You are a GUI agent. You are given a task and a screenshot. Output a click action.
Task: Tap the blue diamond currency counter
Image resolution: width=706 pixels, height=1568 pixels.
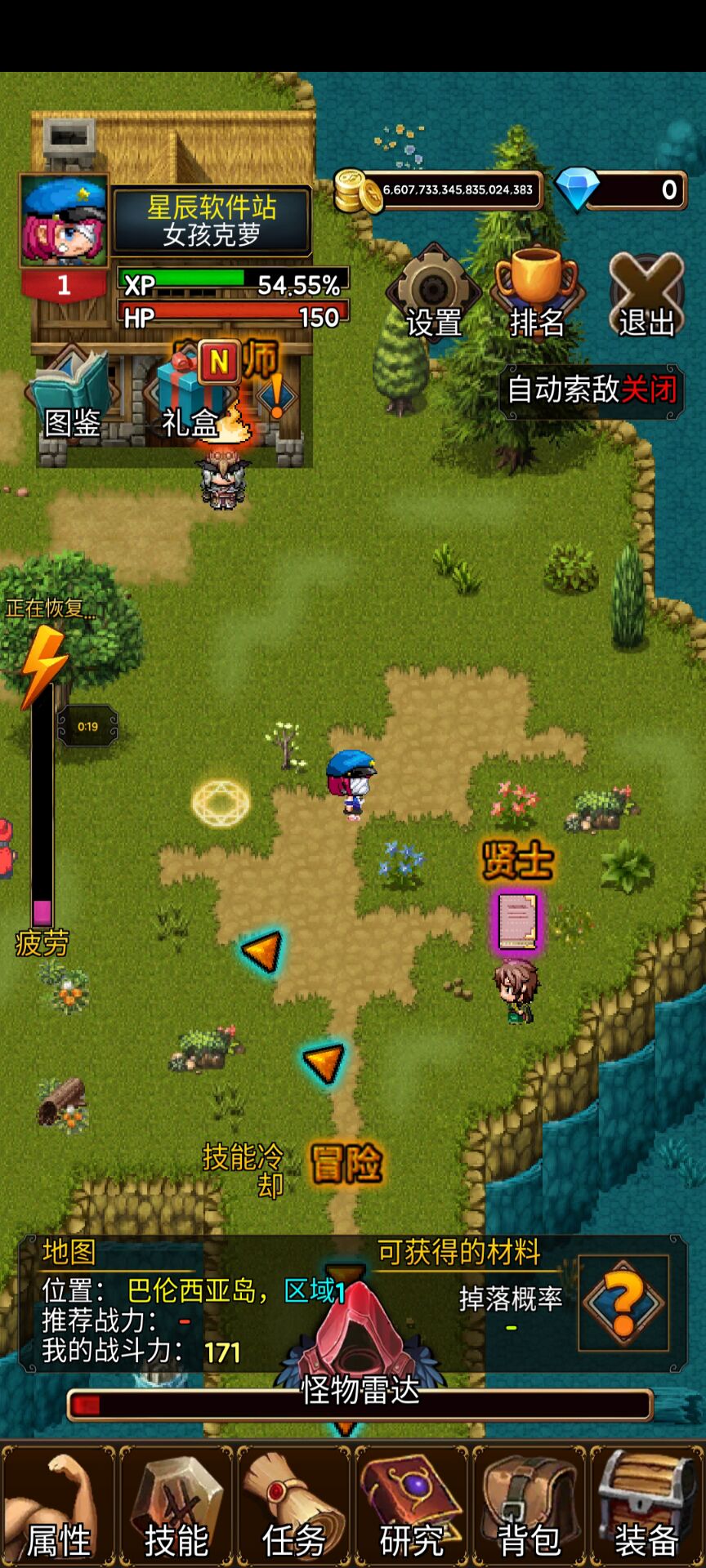coord(623,190)
